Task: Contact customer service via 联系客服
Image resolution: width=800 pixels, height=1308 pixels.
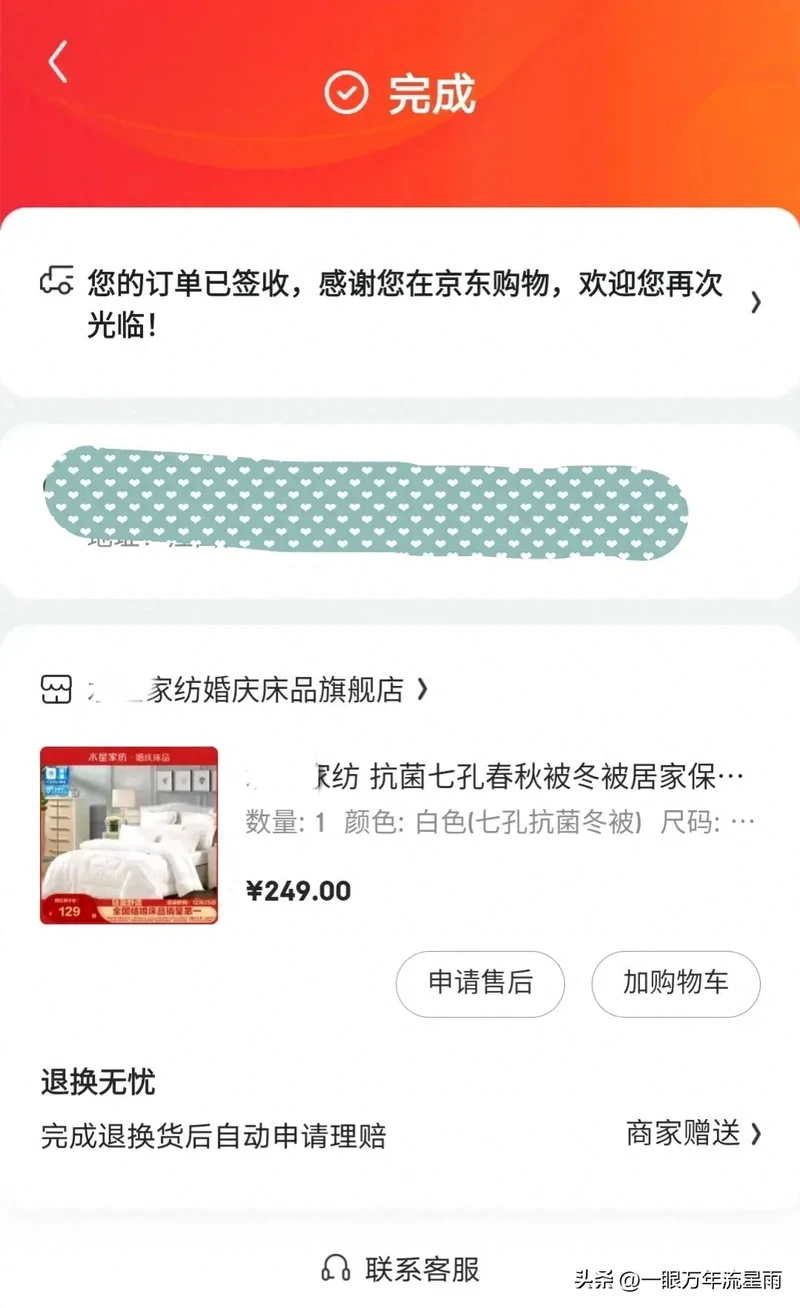Action: [x=401, y=1269]
